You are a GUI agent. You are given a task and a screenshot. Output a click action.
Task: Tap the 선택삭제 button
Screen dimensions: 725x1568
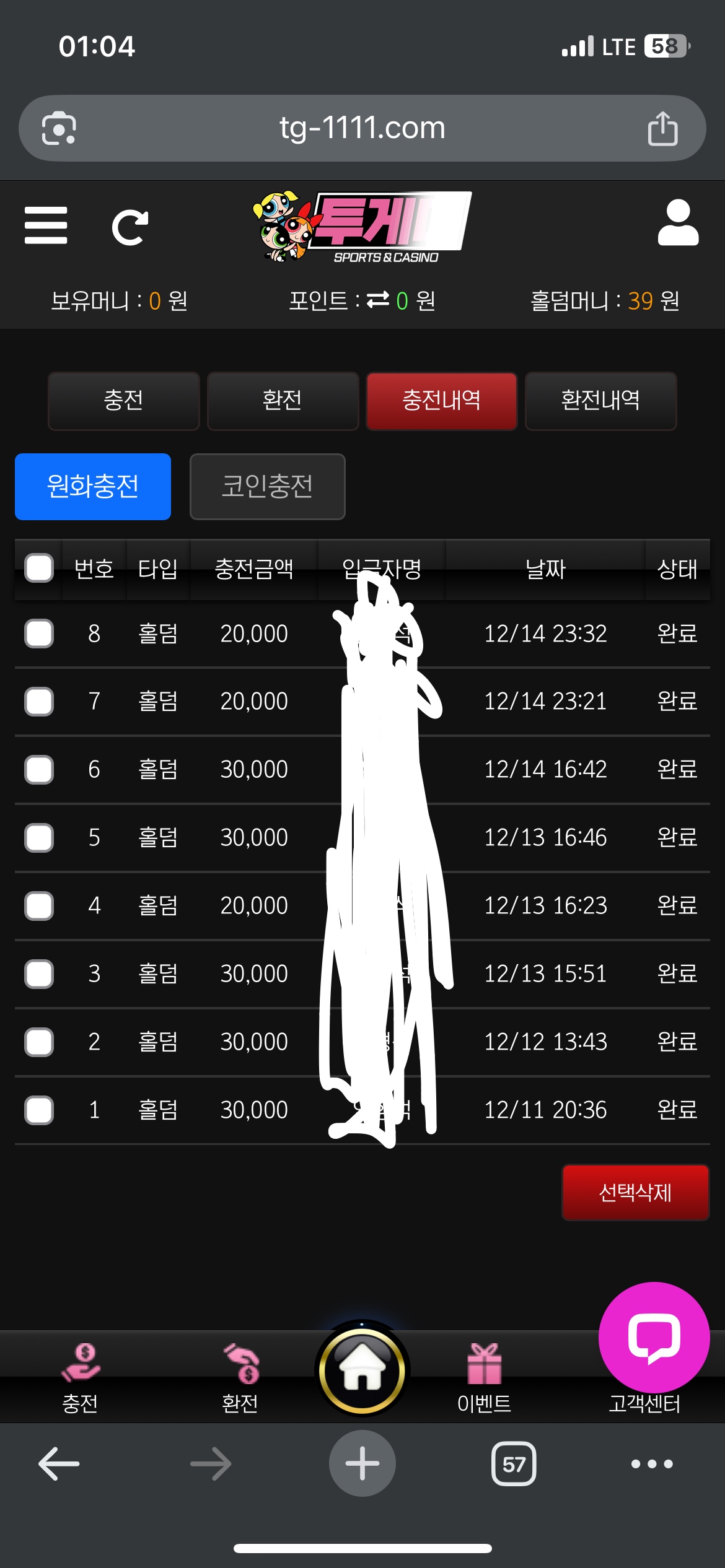click(x=635, y=1192)
